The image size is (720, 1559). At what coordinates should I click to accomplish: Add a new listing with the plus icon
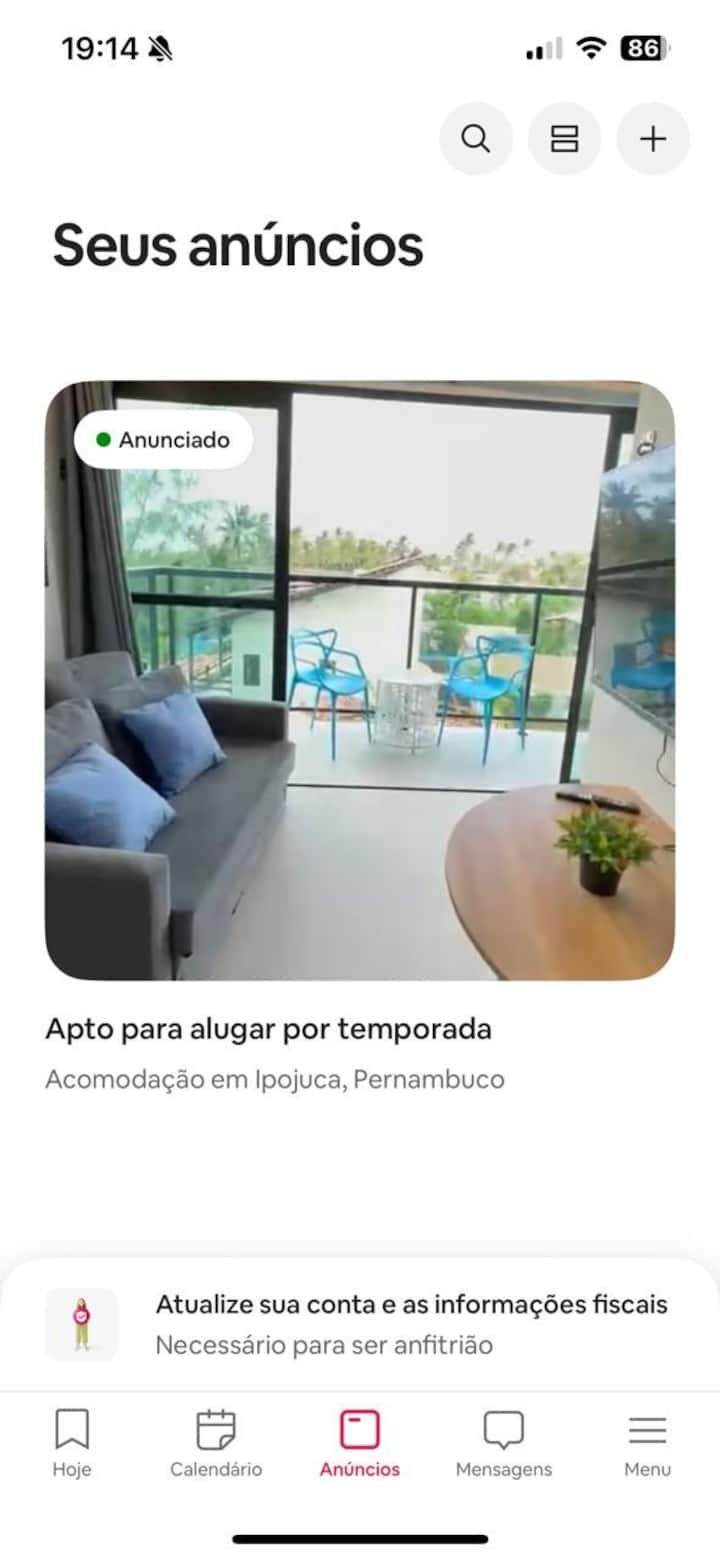click(x=653, y=139)
